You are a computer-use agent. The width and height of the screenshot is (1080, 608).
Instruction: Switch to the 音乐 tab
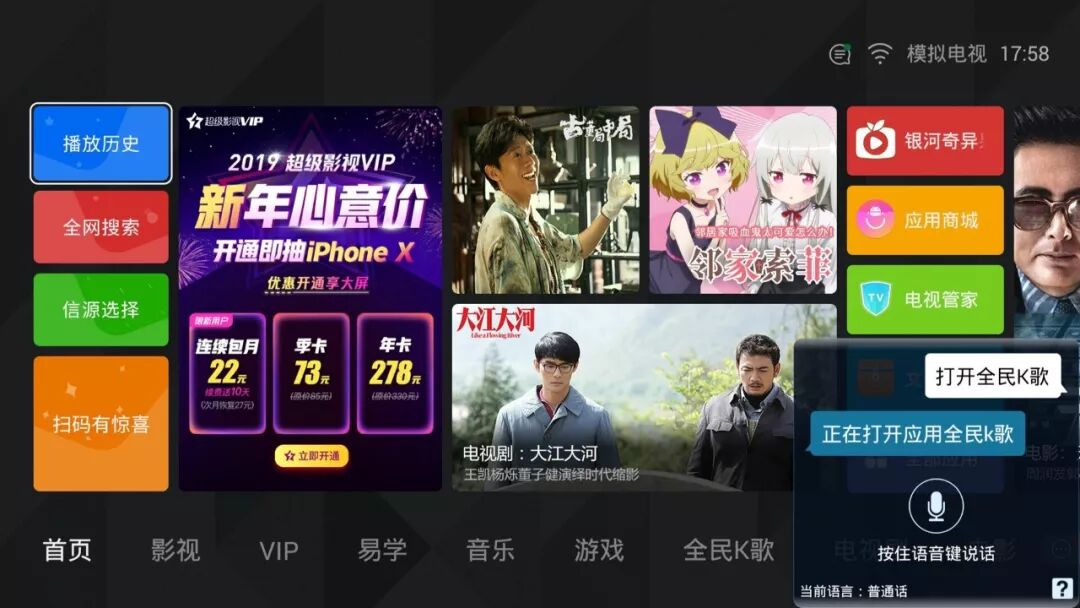(490, 550)
